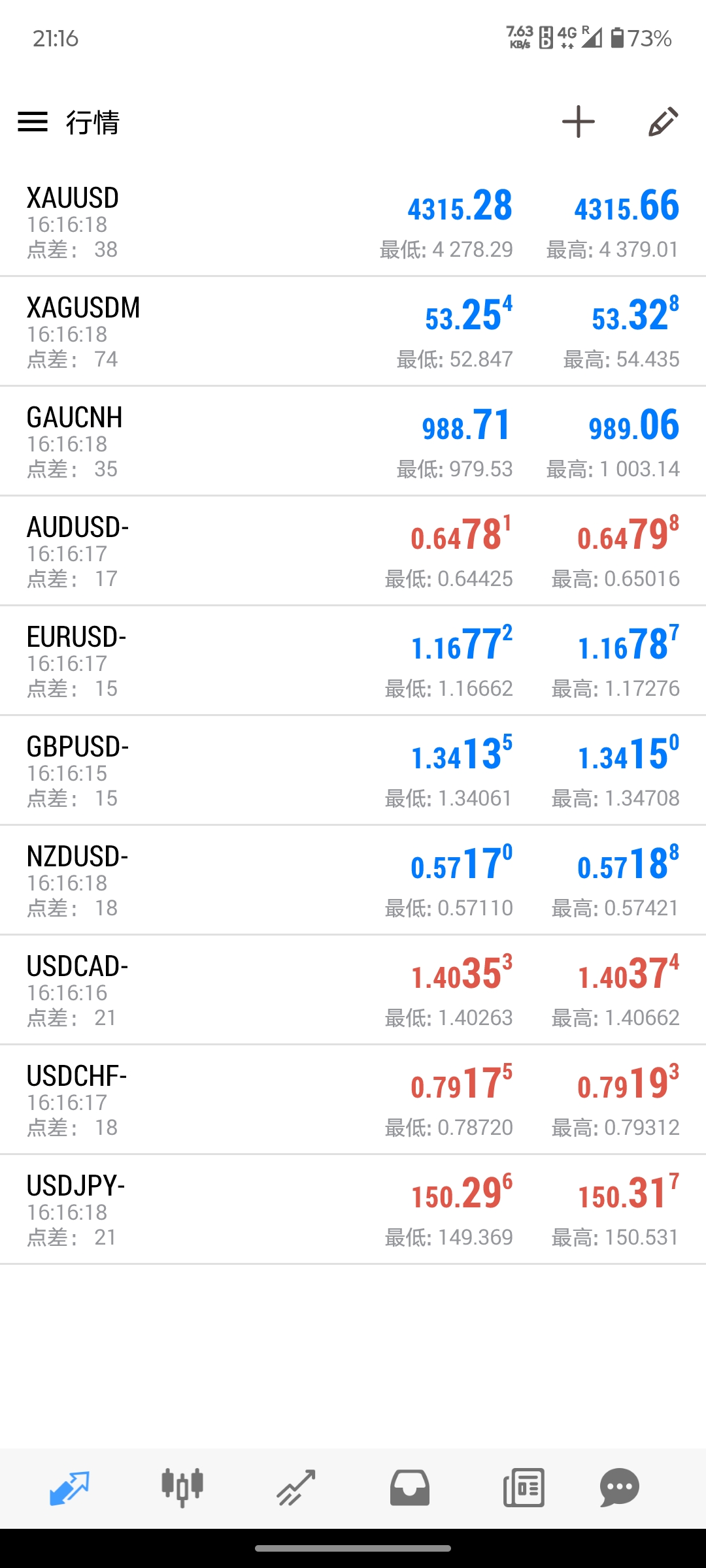Stay on the quotes arrows tab
The image size is (706, 1568).
click(69, 1488)
